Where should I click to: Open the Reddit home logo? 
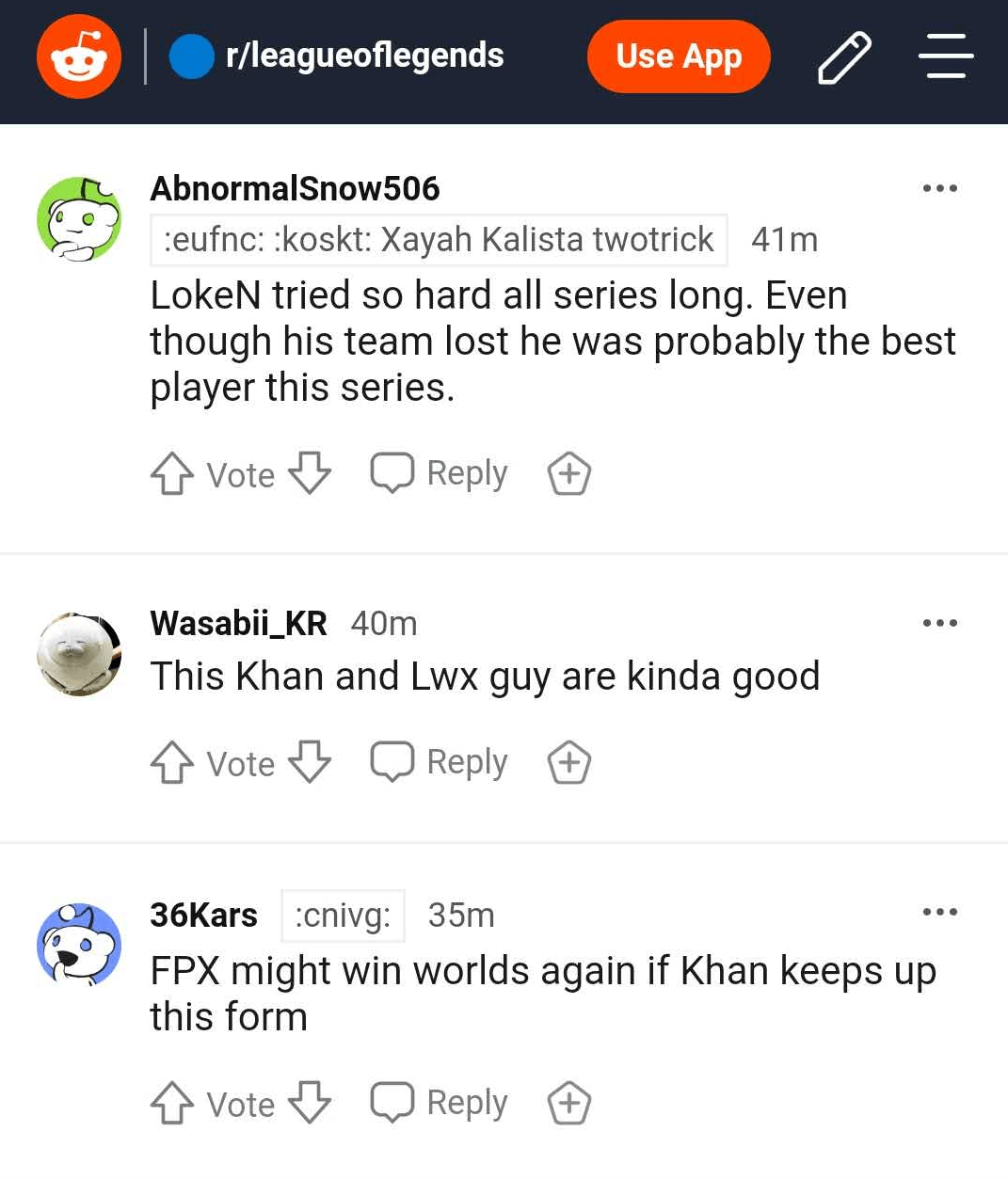(79, 56)
